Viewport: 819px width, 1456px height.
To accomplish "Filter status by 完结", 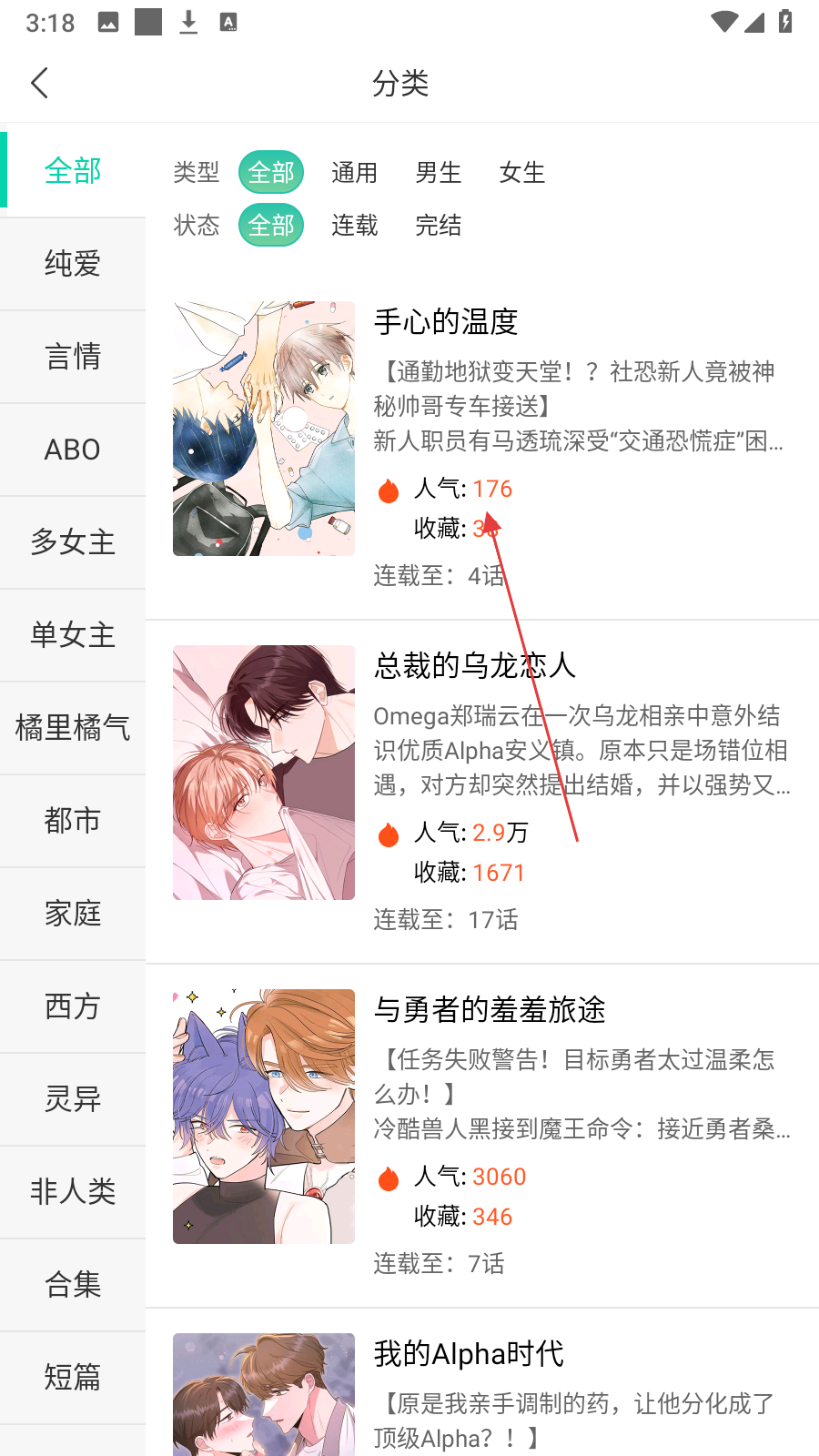I will [x=438, y=226].
